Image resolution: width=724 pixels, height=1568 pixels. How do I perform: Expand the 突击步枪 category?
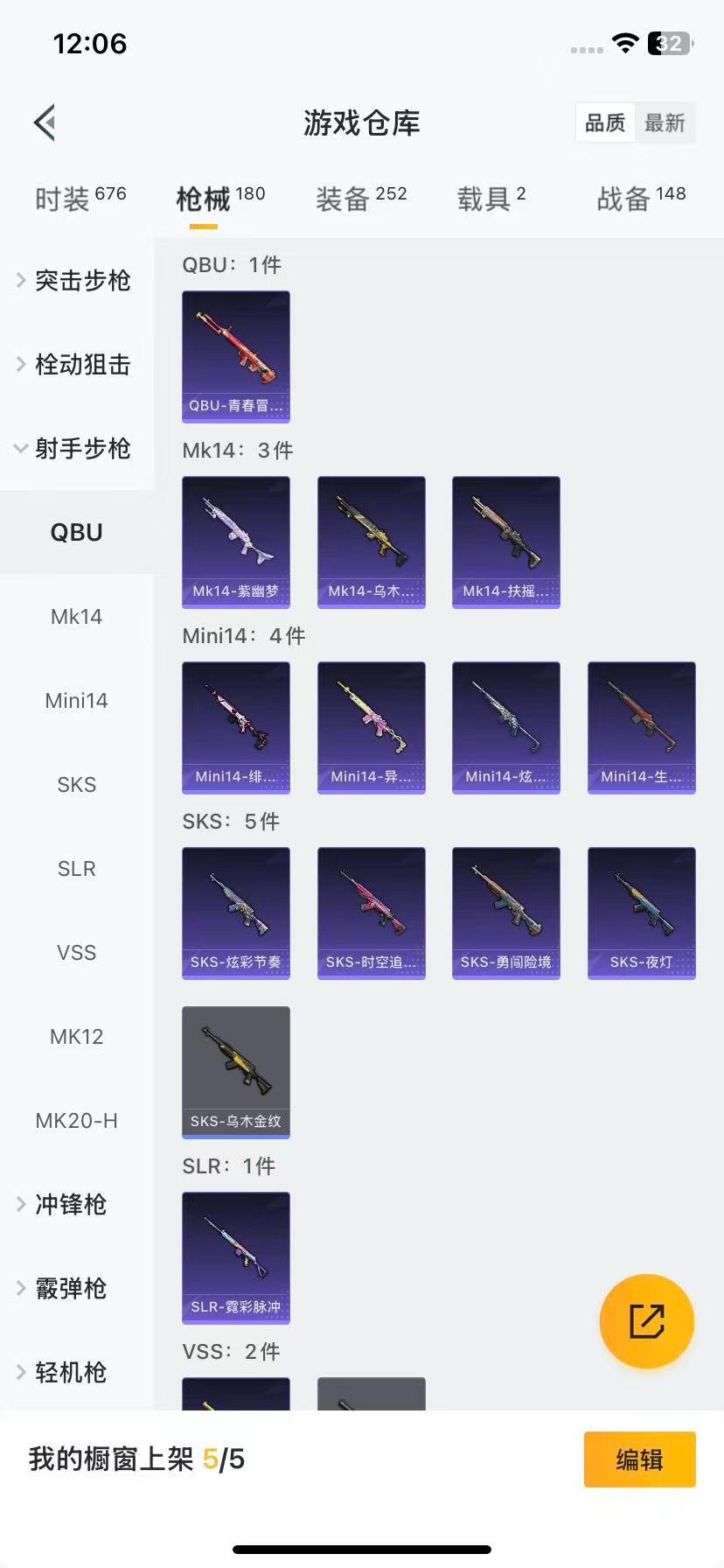75,280
